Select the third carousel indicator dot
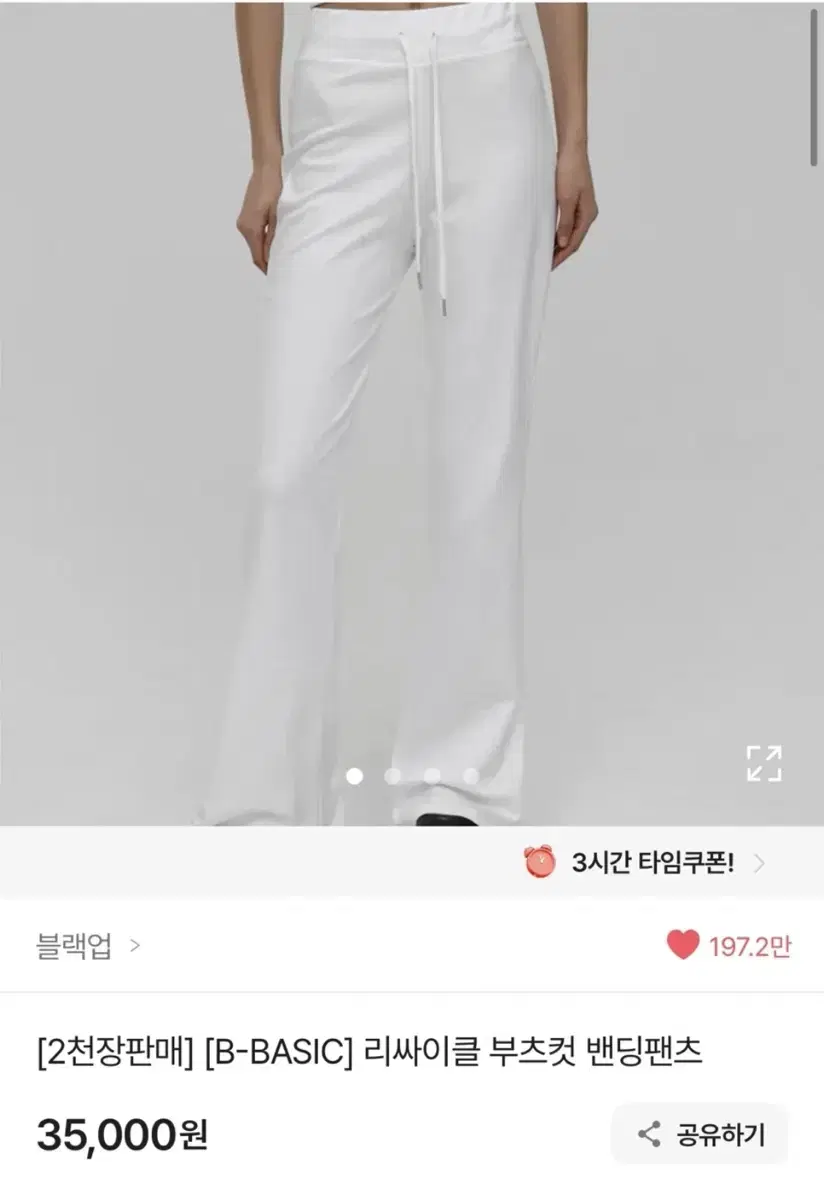The height and width of the screenshot is (1200, 824). click(431, 775)
